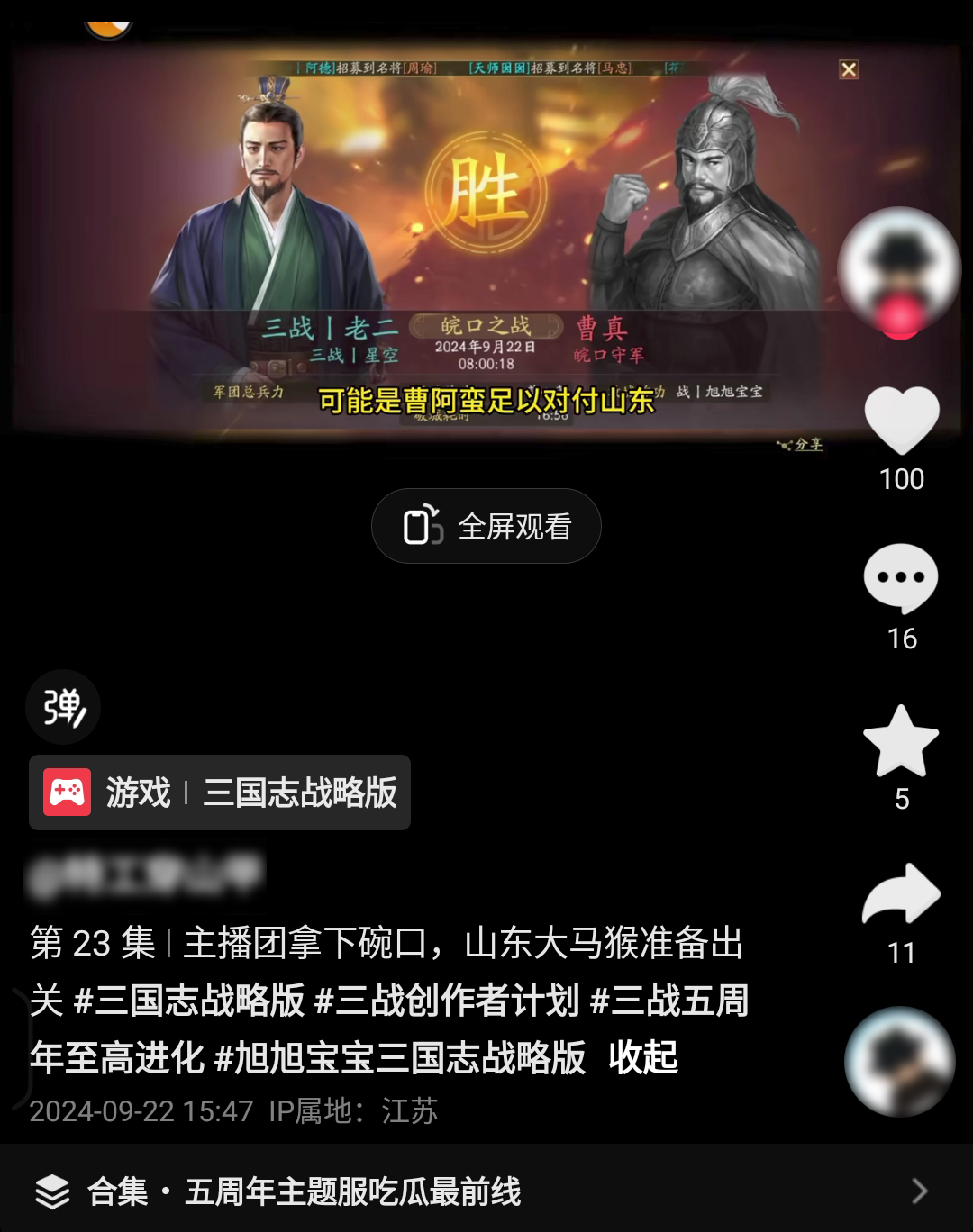Like this video with the heart icon
Image resolution: width=973 pixels, height=1232 pixels.
pos(901,420)
